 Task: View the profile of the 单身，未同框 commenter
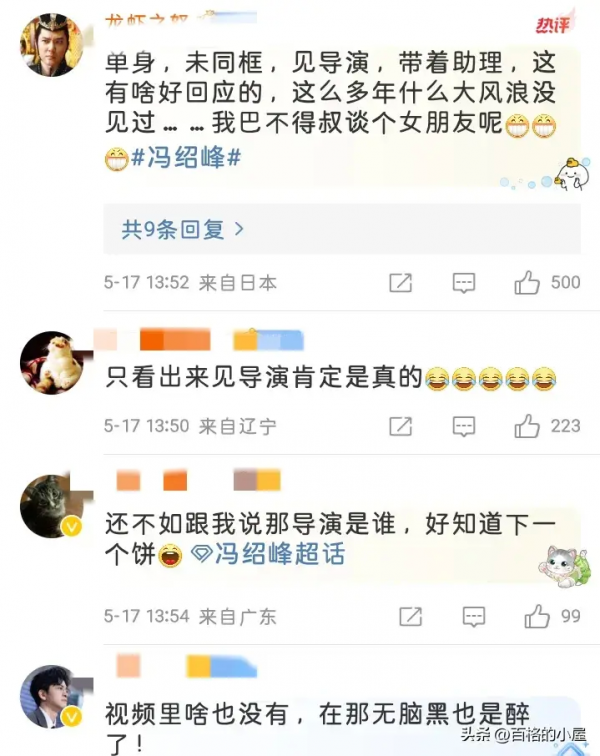[51, 46]
